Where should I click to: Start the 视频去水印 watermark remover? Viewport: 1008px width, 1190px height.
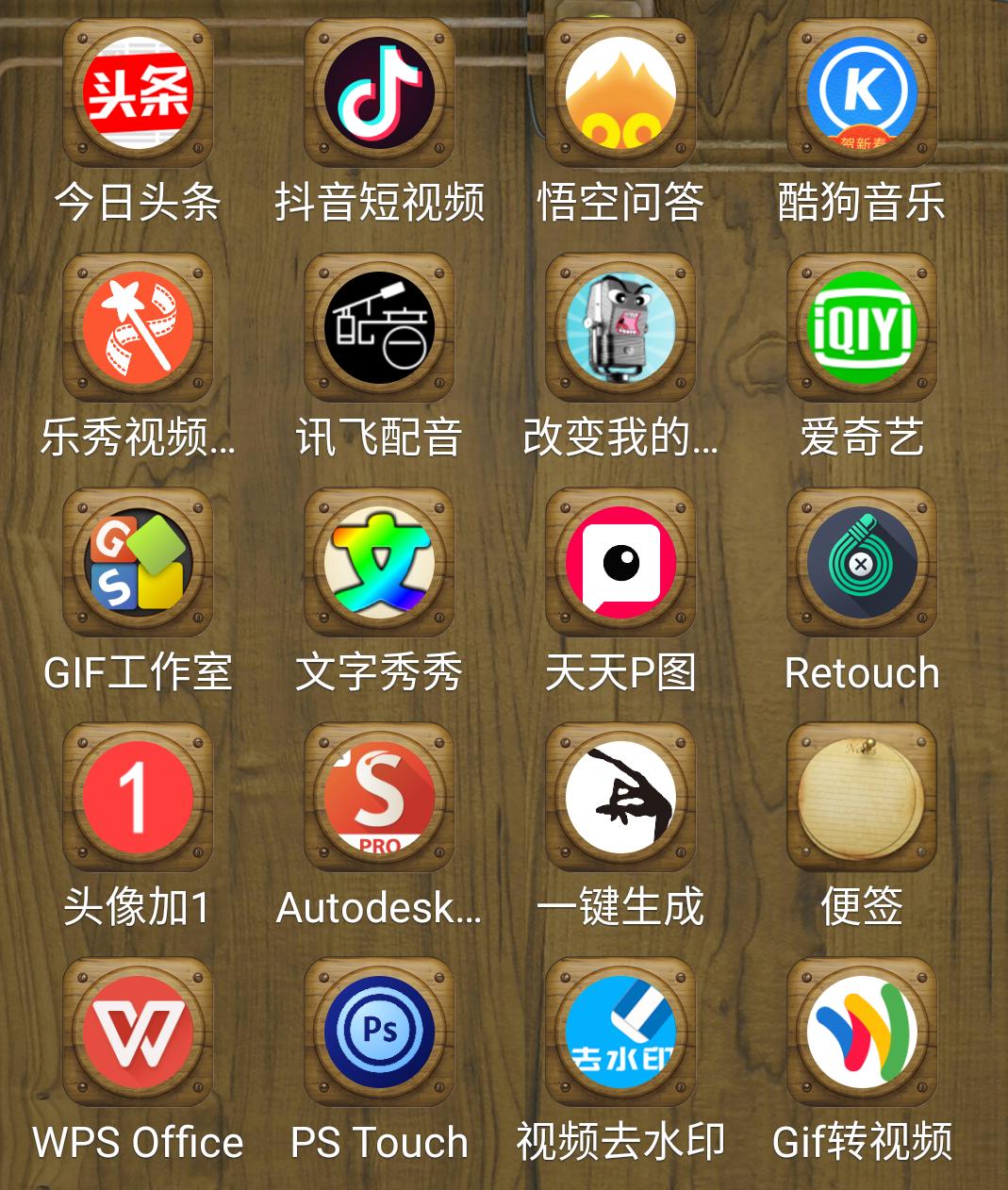(x=620, y=1031)
